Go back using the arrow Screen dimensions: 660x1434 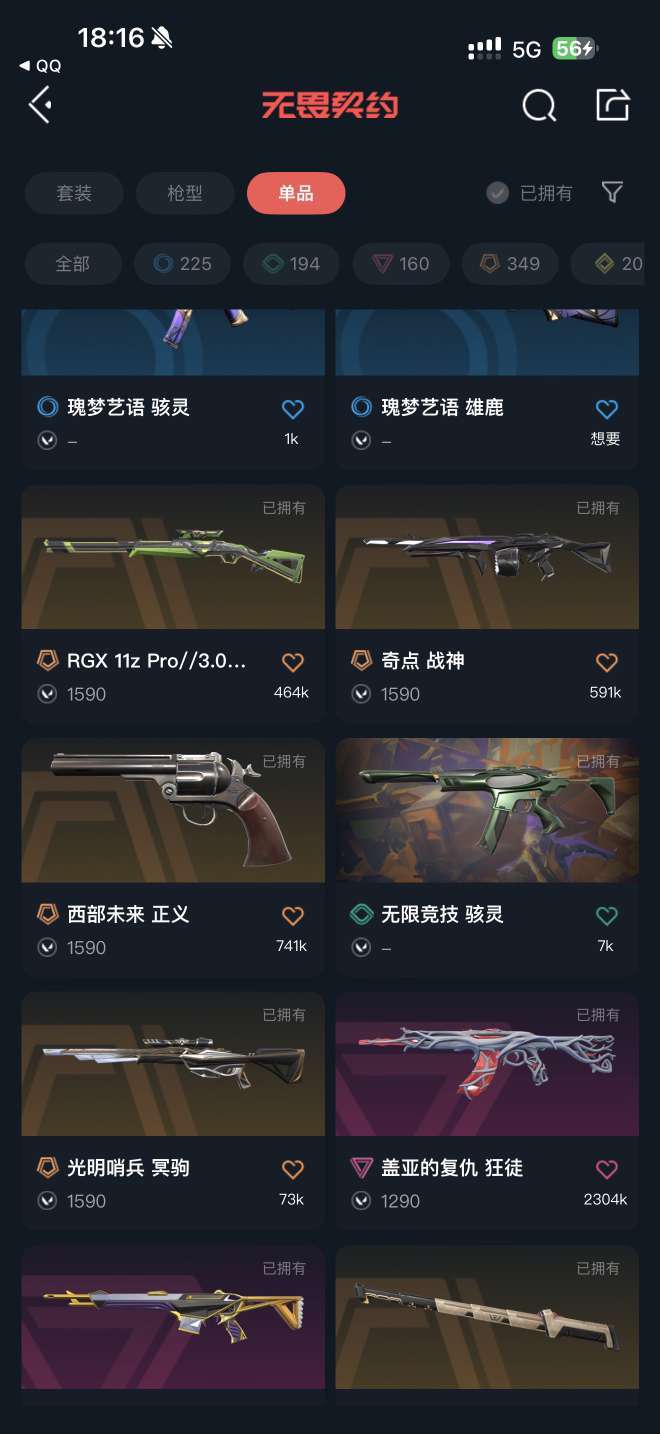click(x=40, y=104)
